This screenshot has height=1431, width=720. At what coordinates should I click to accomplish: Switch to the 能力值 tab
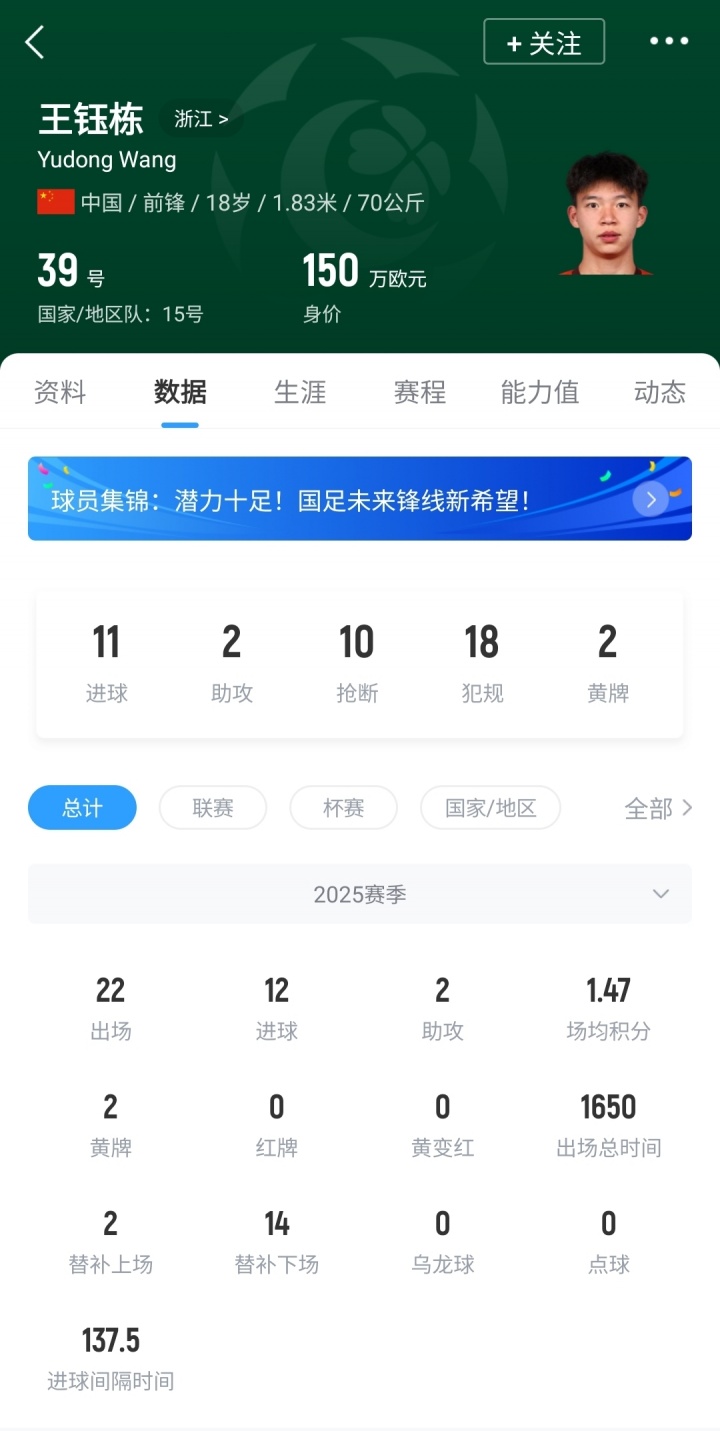tap(540, 392)
